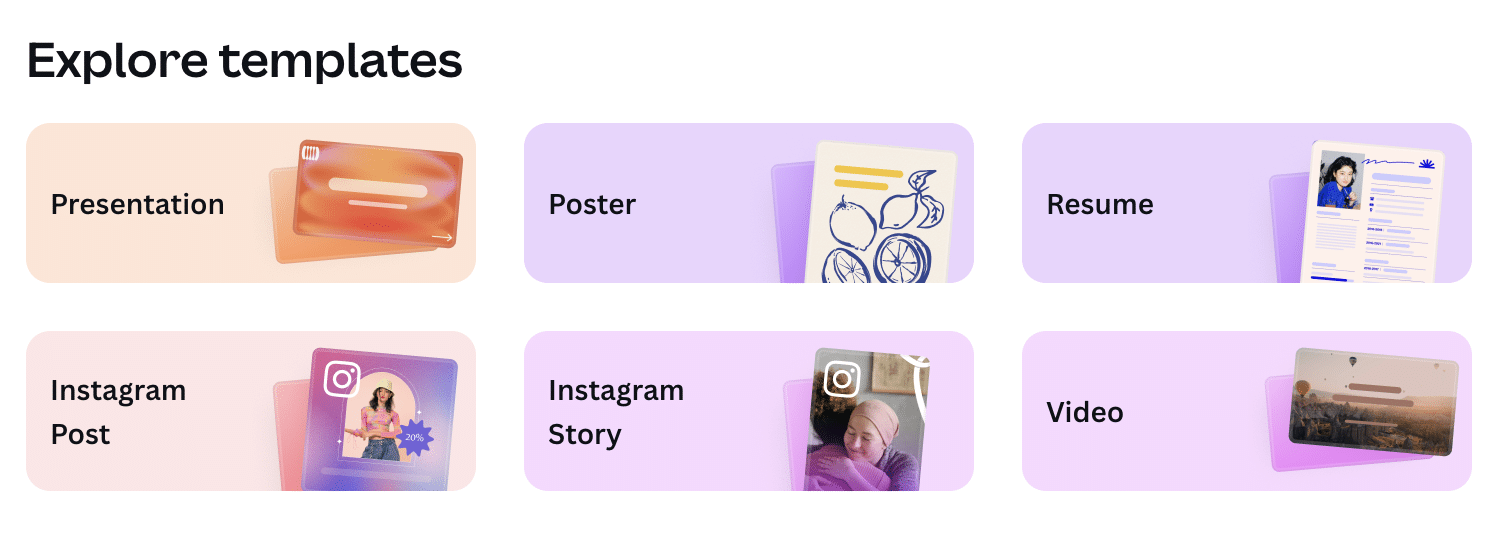Open Instagram Post templates
Image resolution: width=1502 pixels, height=546 pixels.
click(x=250, y=411)
